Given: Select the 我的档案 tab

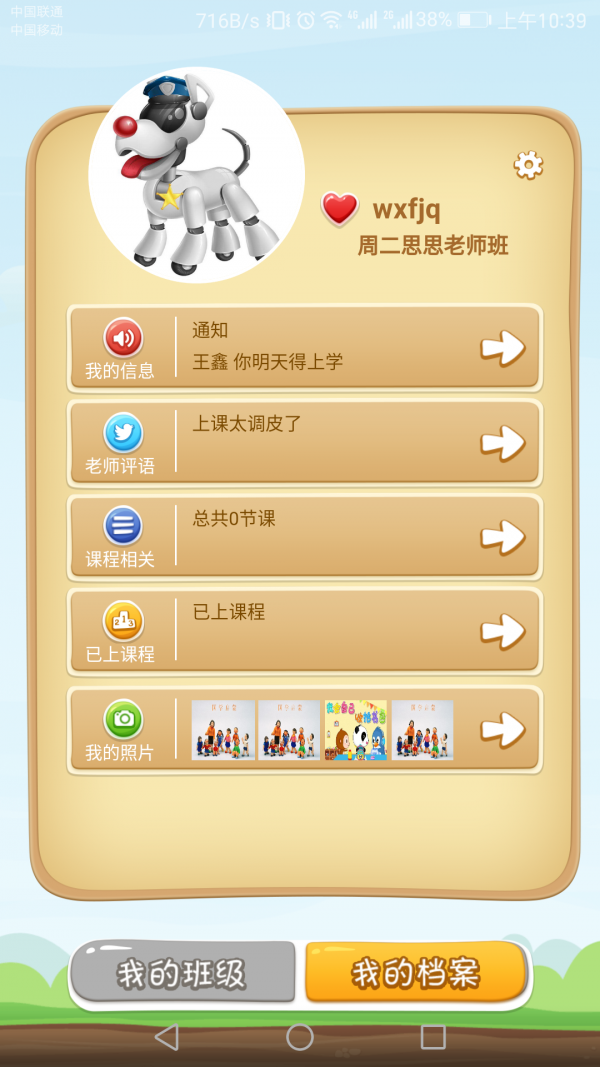Looking at the screenshot, I should coord(416,972).
